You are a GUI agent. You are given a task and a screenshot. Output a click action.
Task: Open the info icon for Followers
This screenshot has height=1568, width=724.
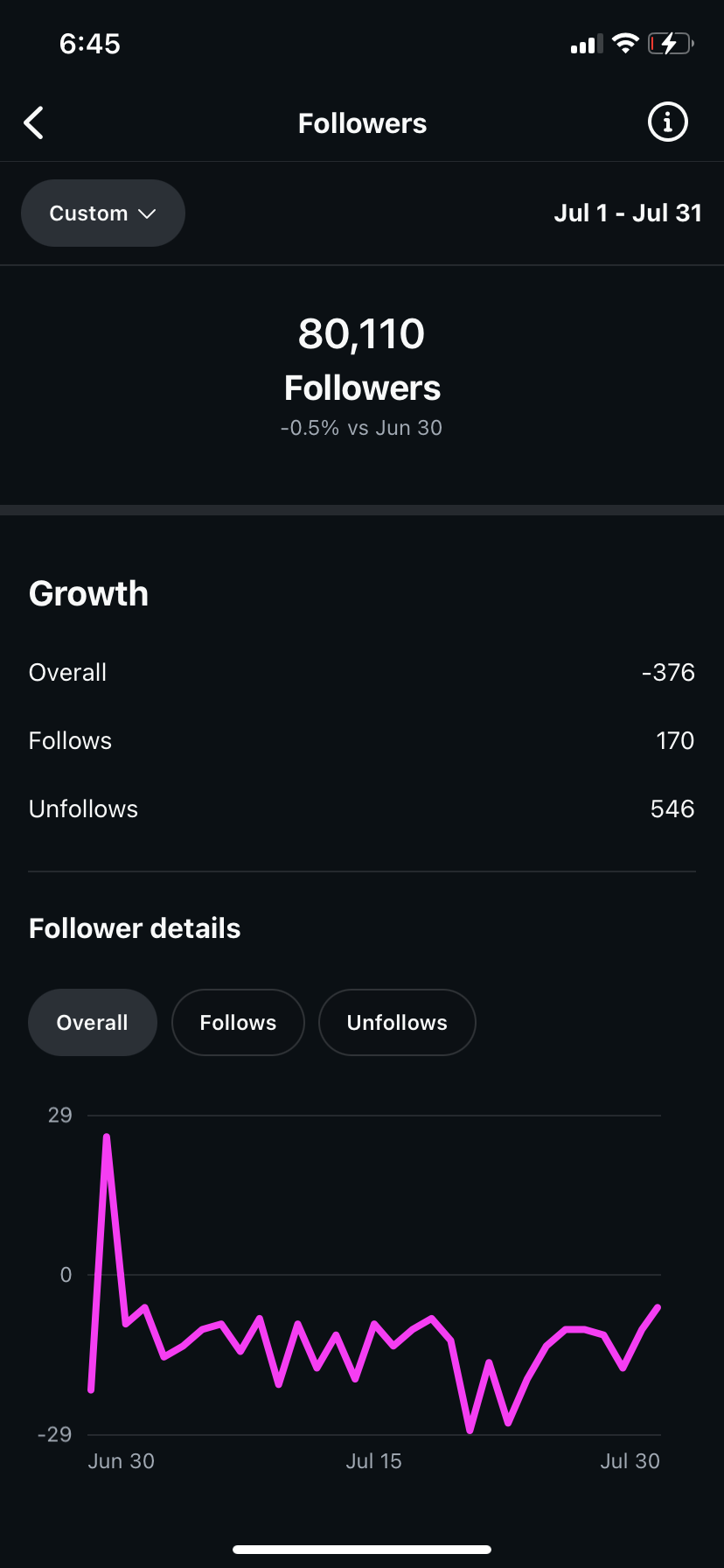click(x=667, y=122)
